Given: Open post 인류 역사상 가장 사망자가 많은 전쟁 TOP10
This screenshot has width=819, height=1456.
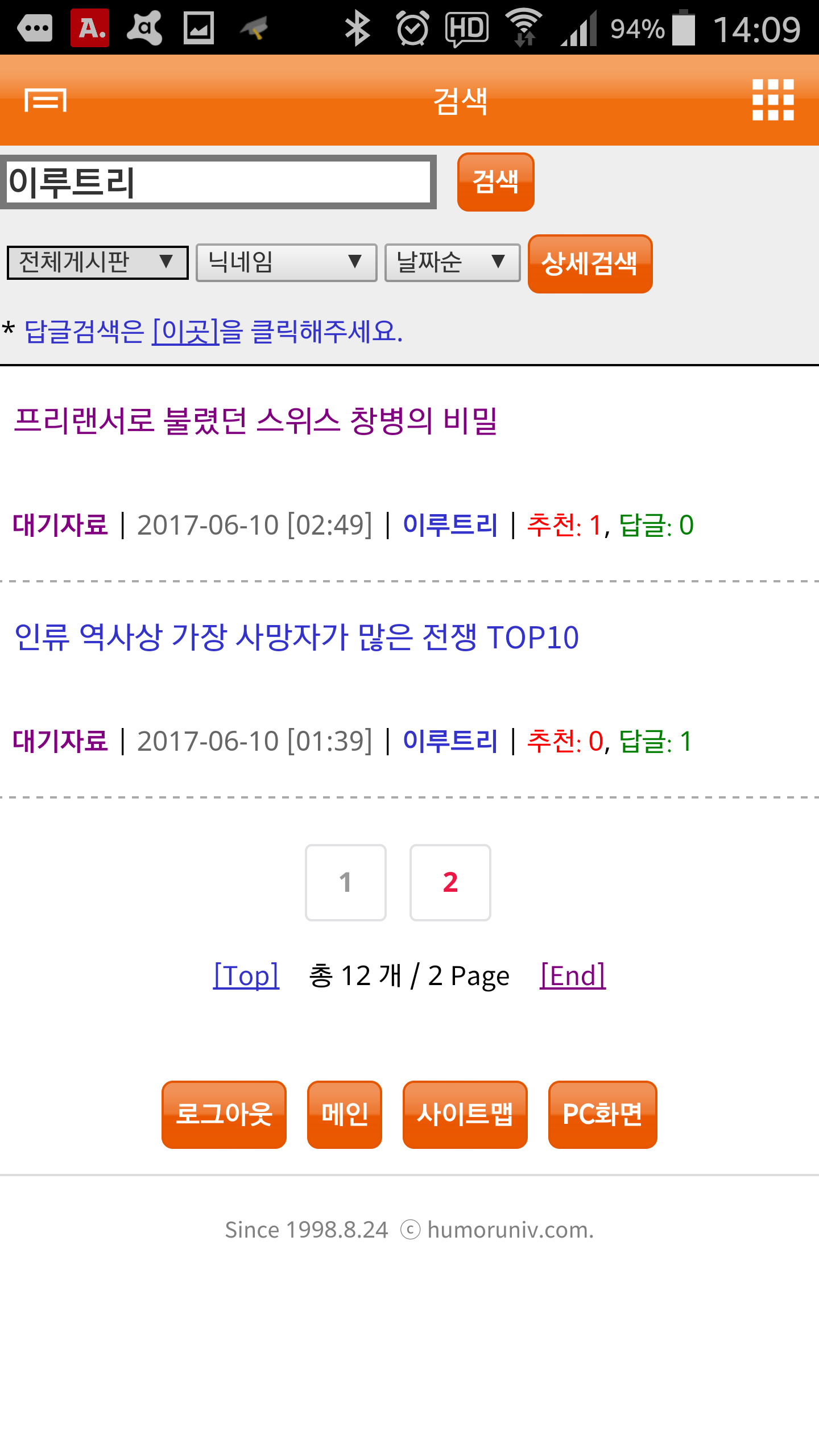Looking at the screenshot, I should tap(296, 637).
